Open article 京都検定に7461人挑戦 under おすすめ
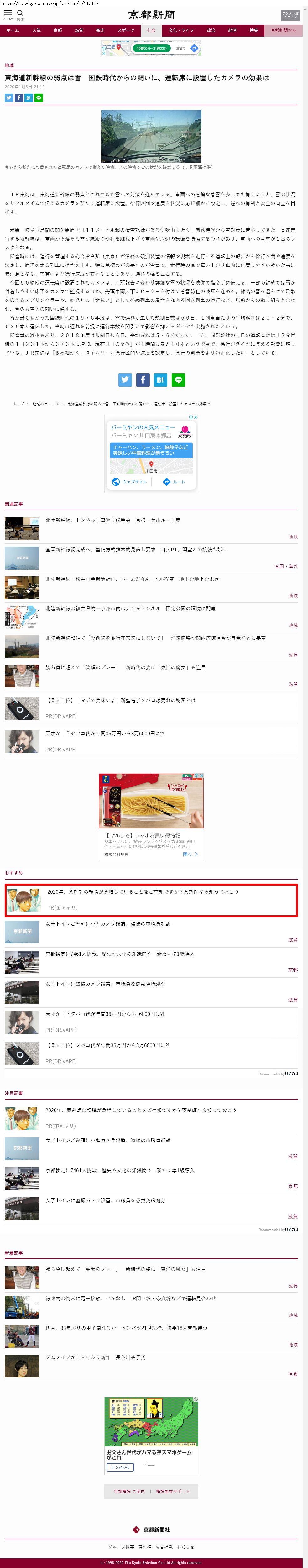Screen dimensions: 308x1568 pyautogui.click(x=119, y=954)
